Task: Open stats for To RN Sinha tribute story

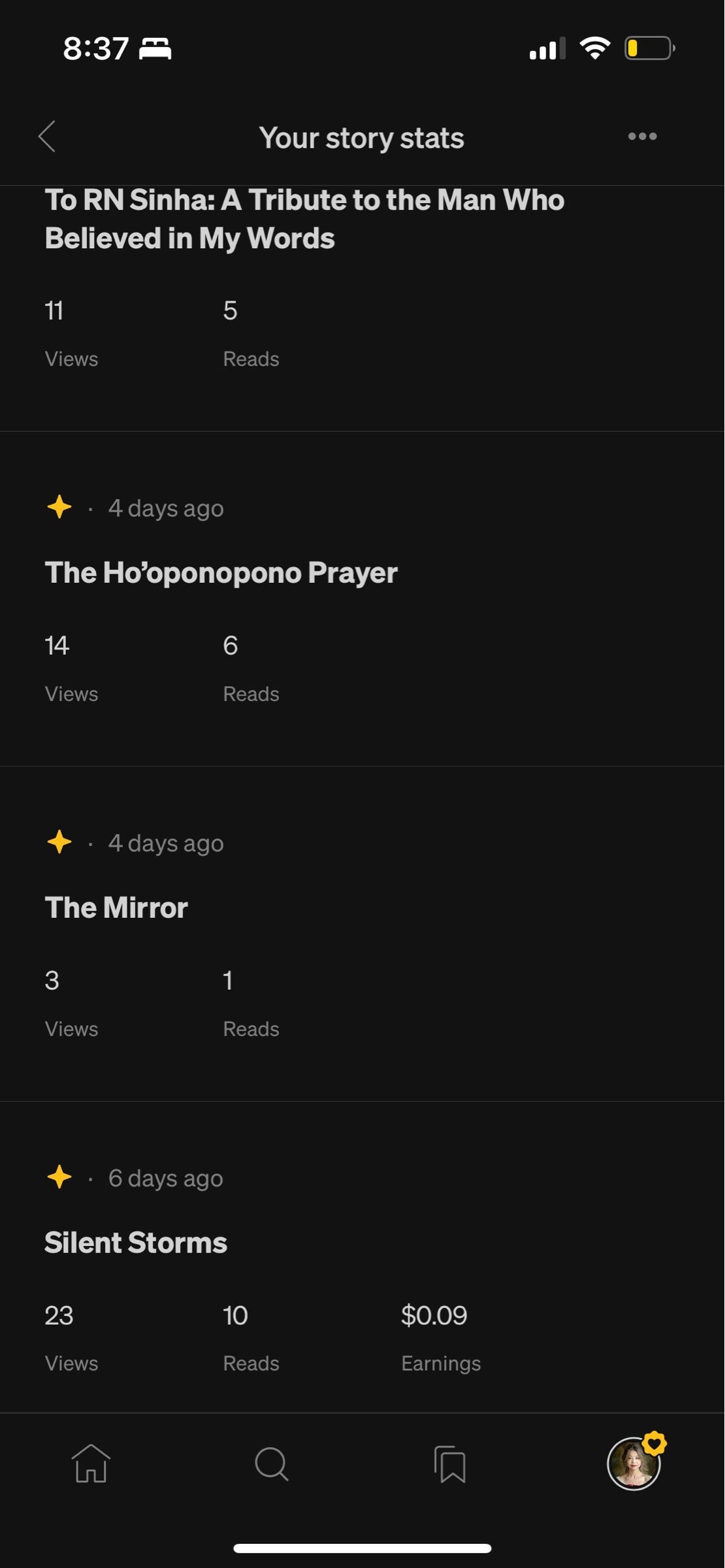Action: click(x=304, y=219)
